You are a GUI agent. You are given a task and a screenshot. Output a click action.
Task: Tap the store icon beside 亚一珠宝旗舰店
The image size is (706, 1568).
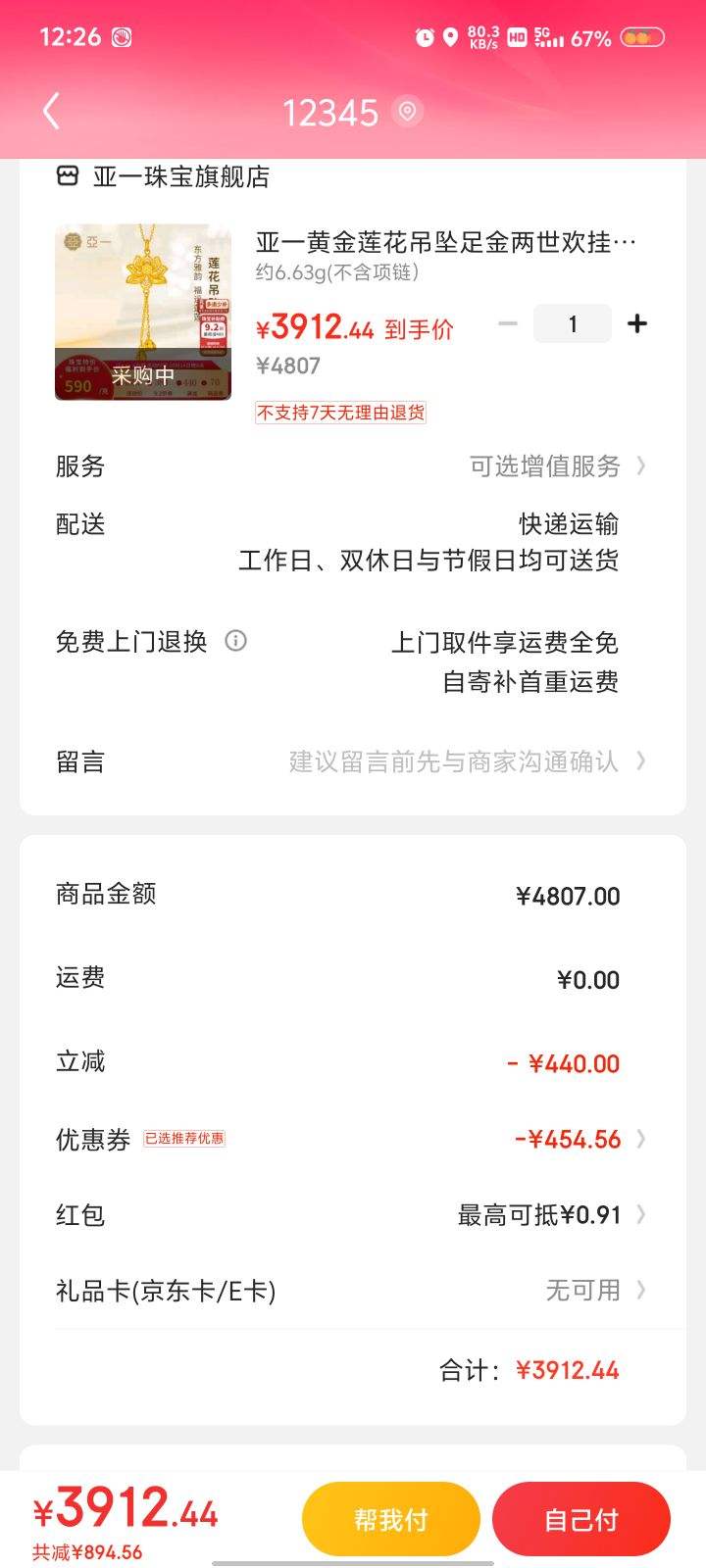[x=68, y=177]
